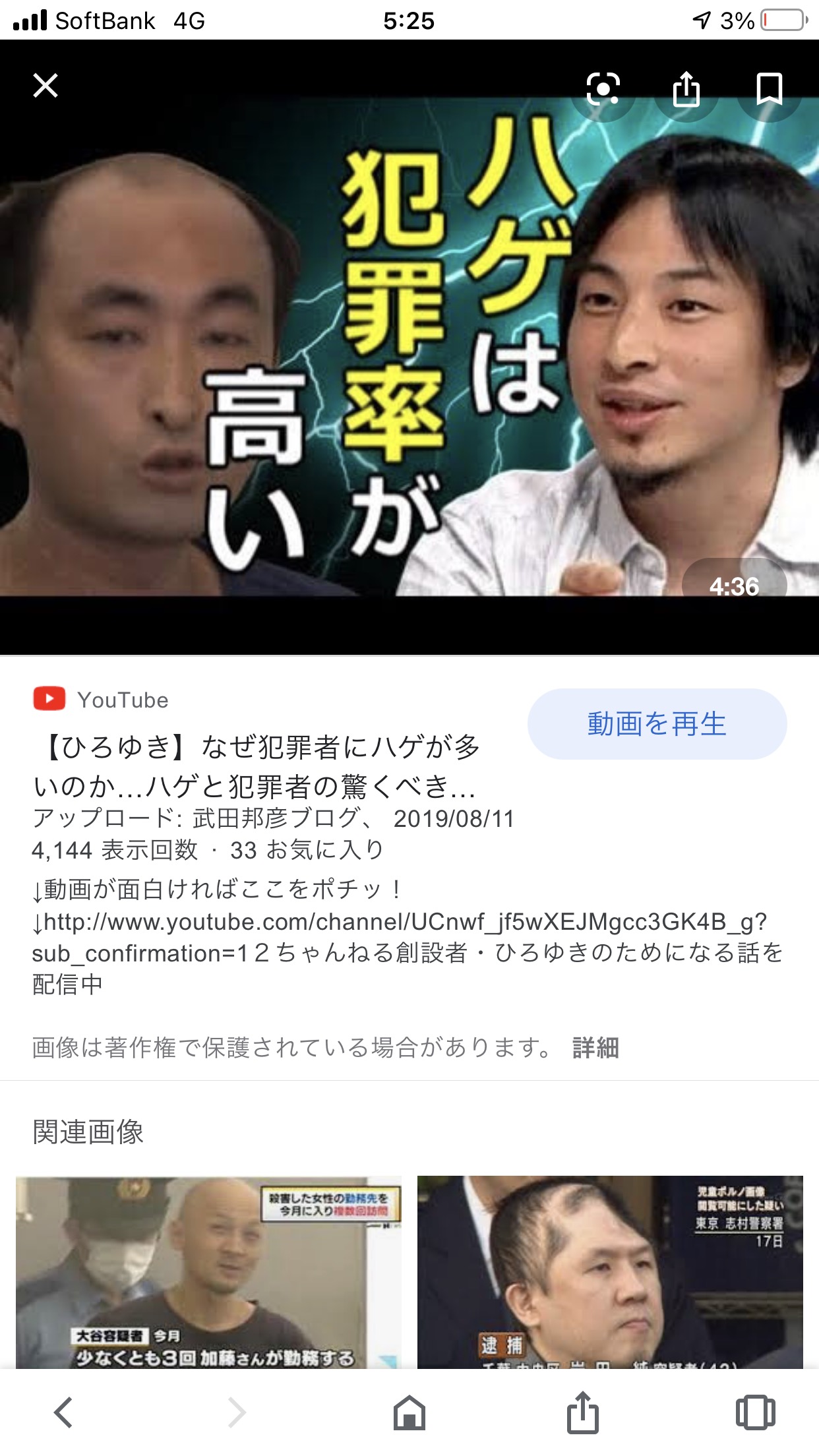Image resolution: width=819 pixels, height=1456 pixels.
Task: Tap the 動画を再生 button
Action: [657, 724]
